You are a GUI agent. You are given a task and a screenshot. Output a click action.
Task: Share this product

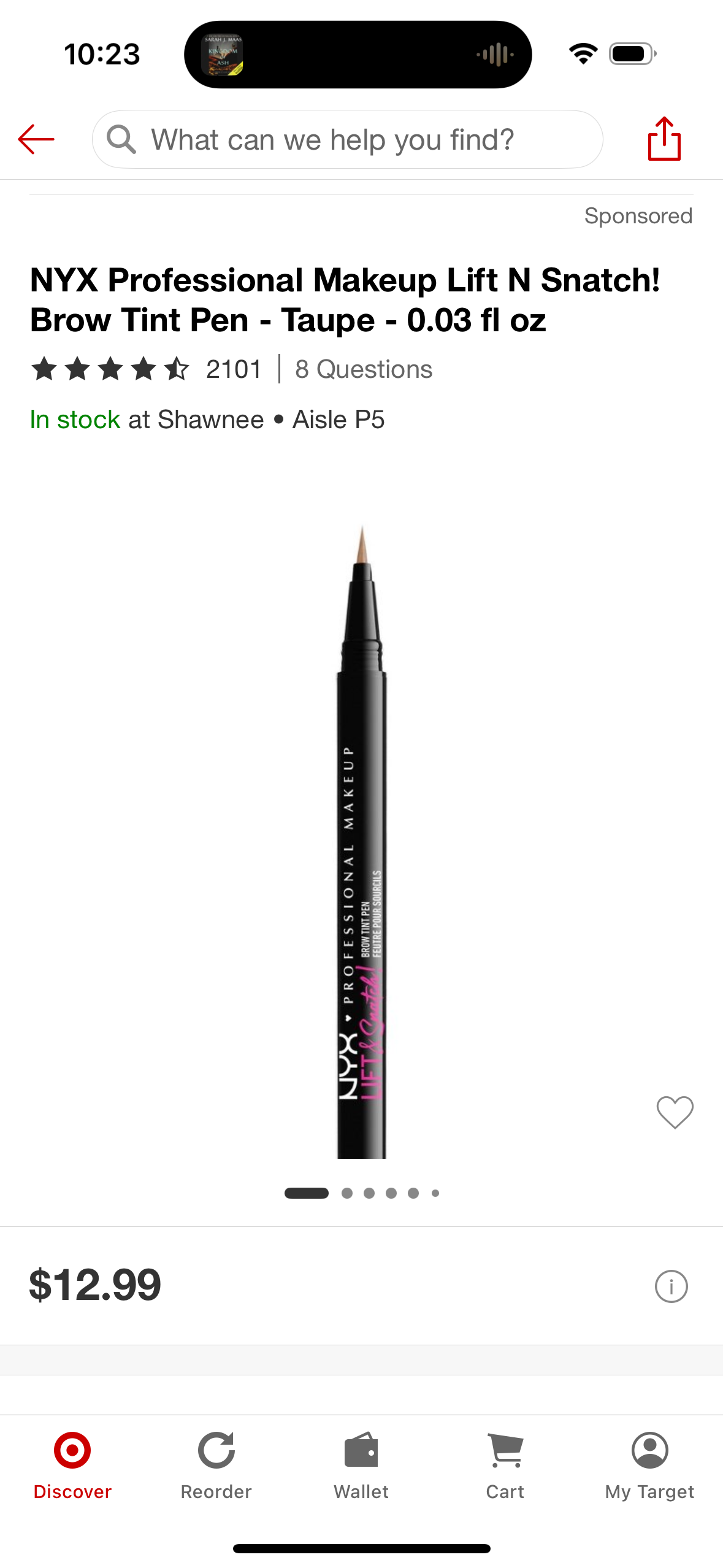[664, 139]
